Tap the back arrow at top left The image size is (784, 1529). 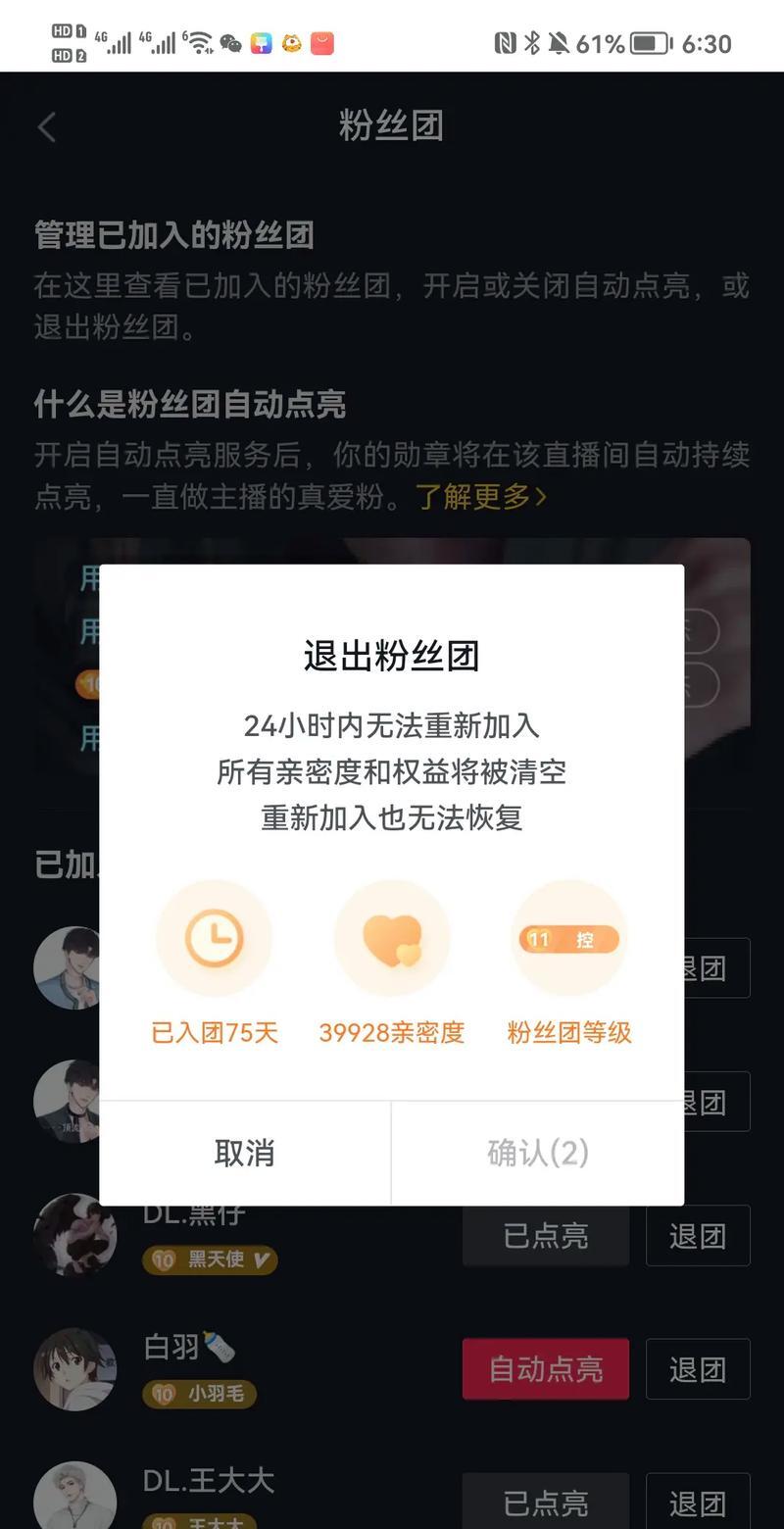click(x=46, y=127)
